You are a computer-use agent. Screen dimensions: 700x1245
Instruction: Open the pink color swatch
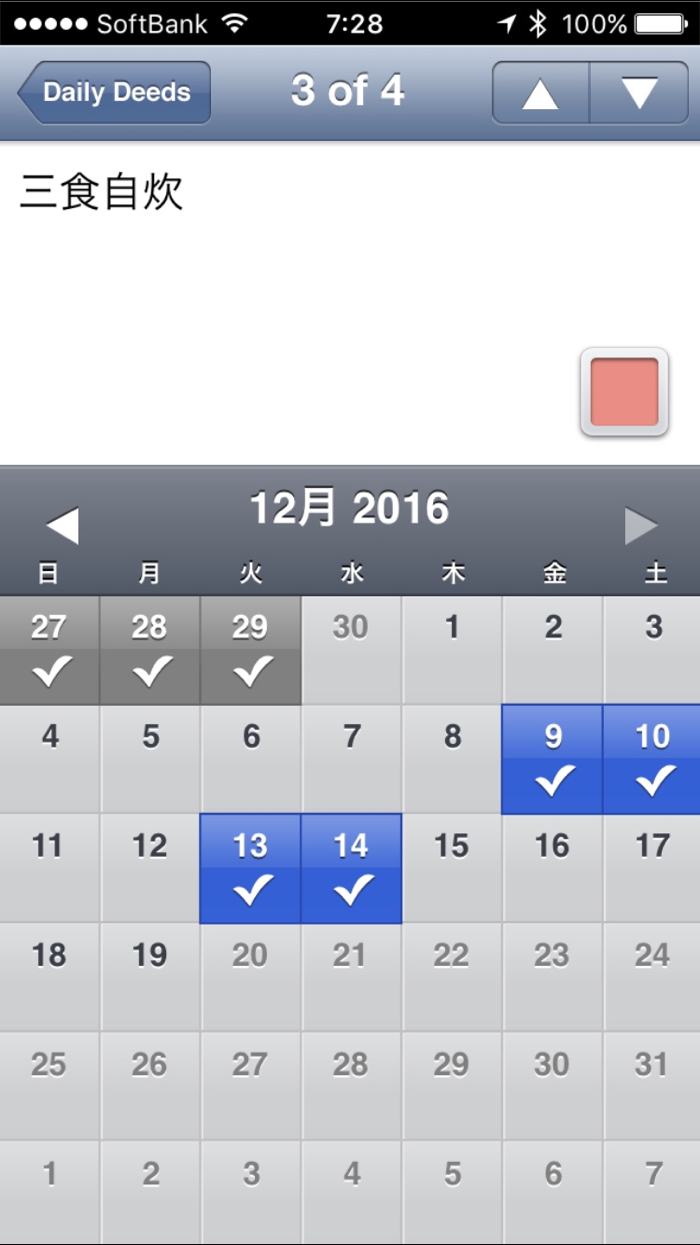click(624, 392)
